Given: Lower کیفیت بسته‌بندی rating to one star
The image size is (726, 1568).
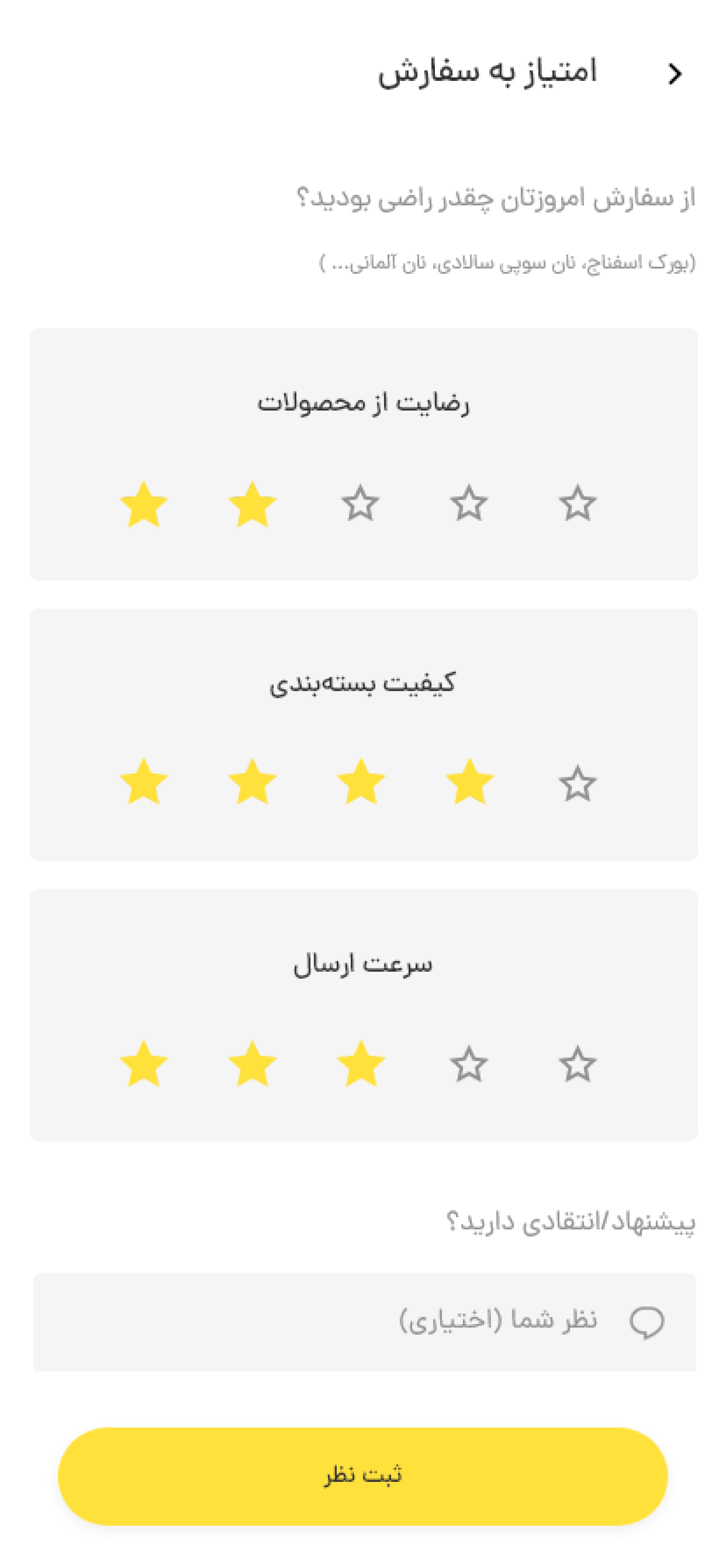Looking at the screenshot, I should (143, 782).
